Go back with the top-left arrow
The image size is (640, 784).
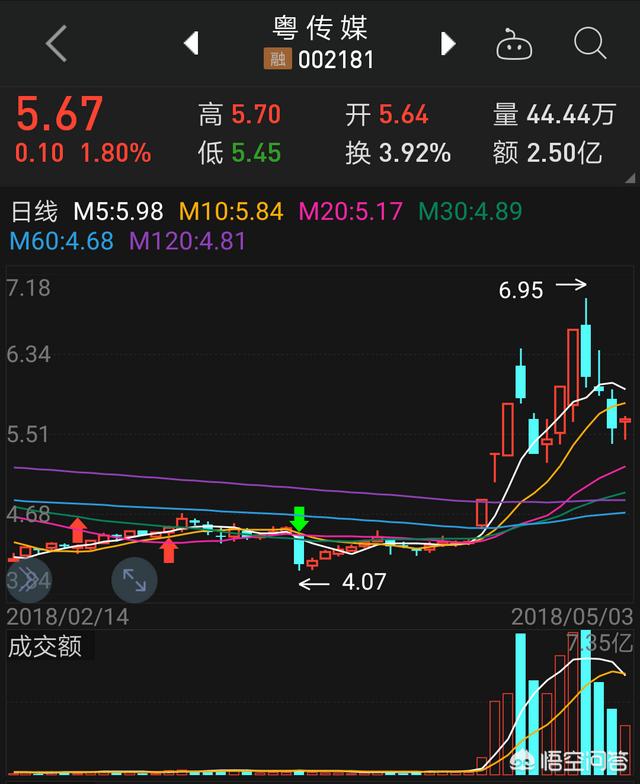pos(57,44)
